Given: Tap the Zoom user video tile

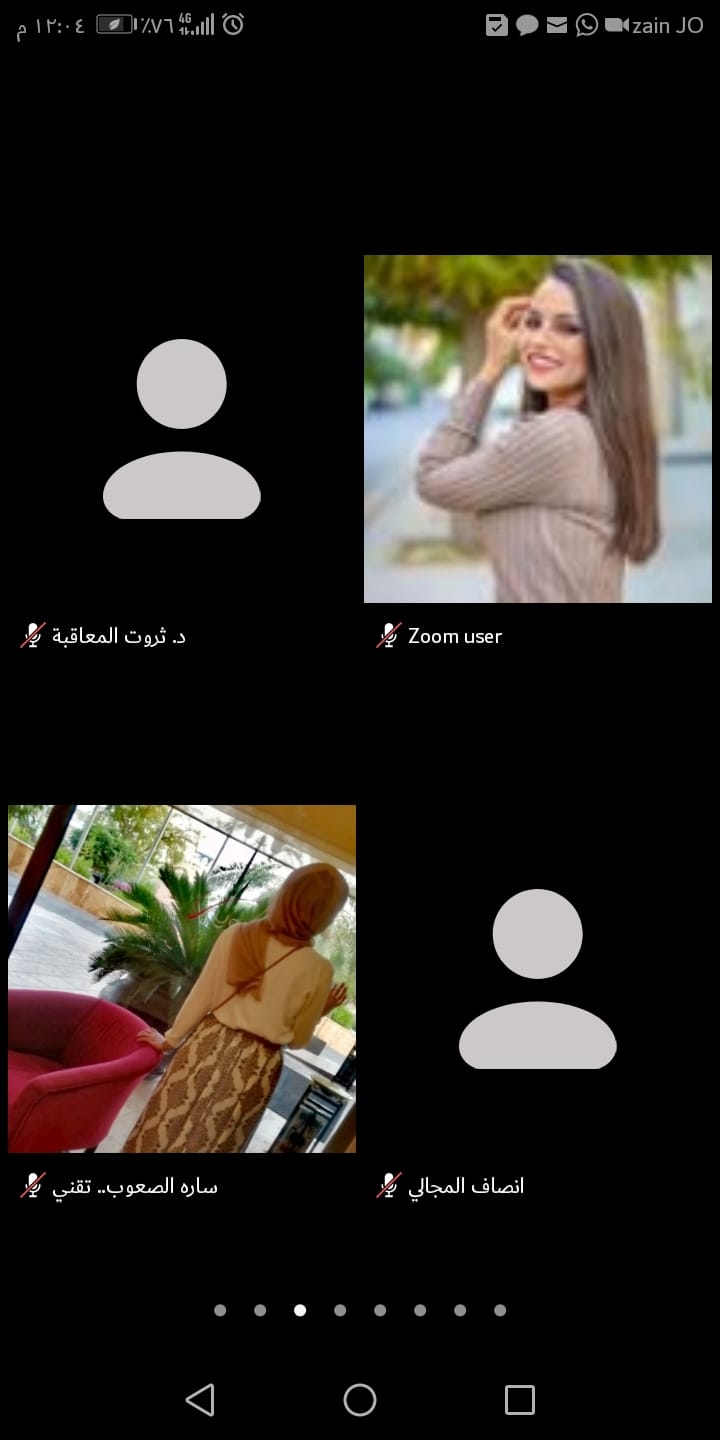Looking at the screenshot, I should [x=537, y=428].
